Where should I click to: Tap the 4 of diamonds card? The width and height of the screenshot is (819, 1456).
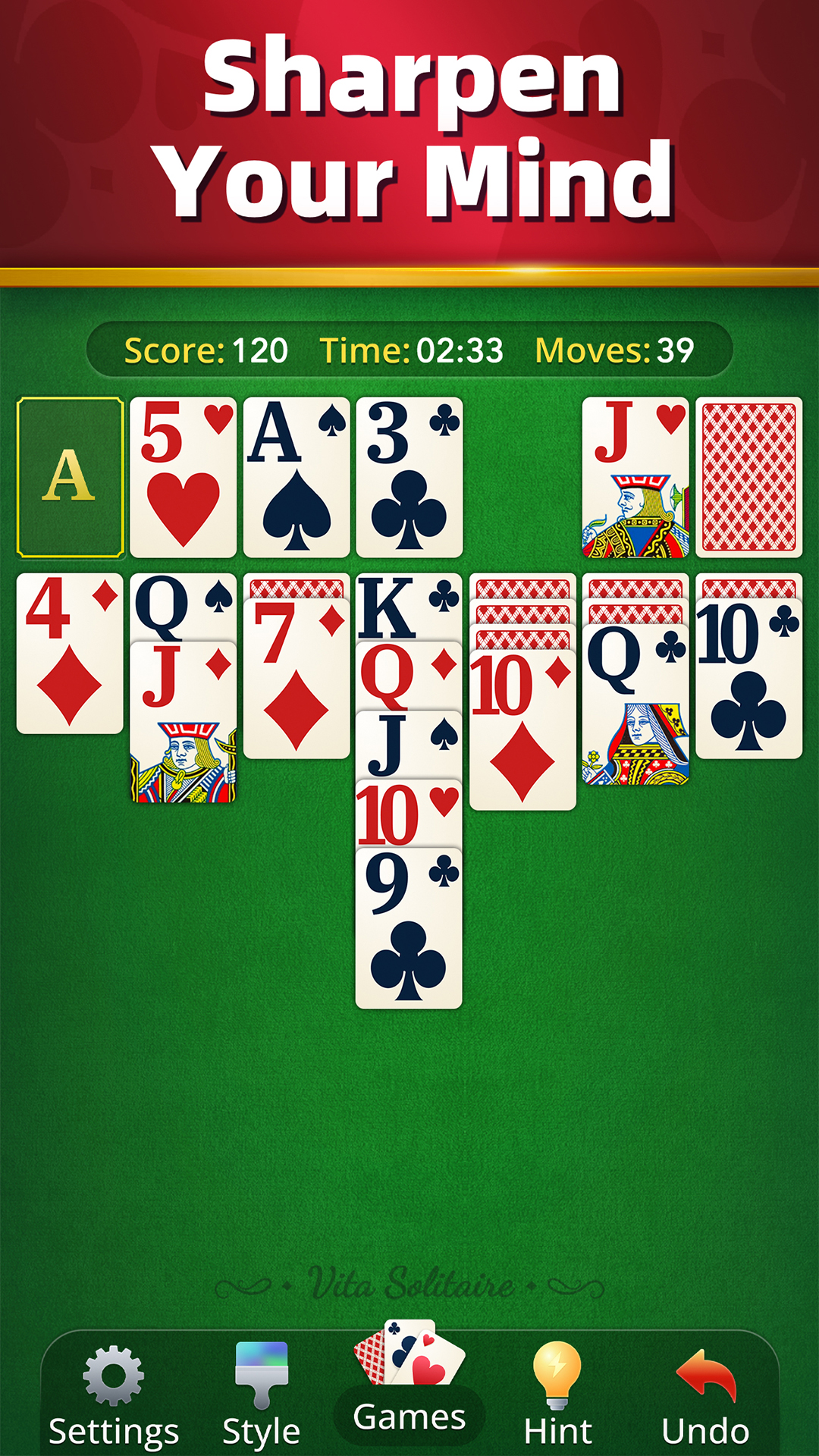tap(70, 654)
